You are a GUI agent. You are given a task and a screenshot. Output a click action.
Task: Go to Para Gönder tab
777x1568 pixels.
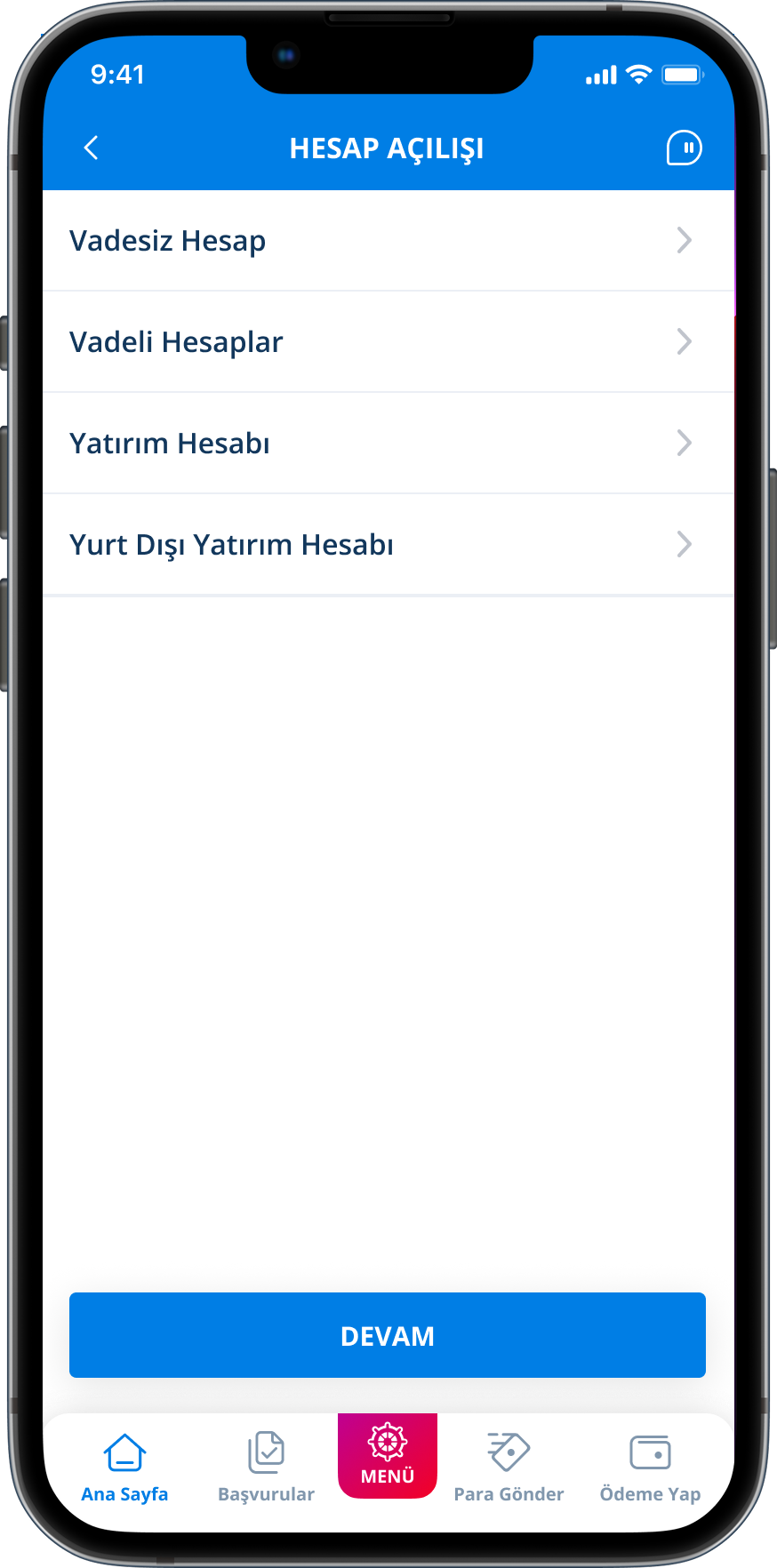pyautogui.click(x=509, y=1468)
